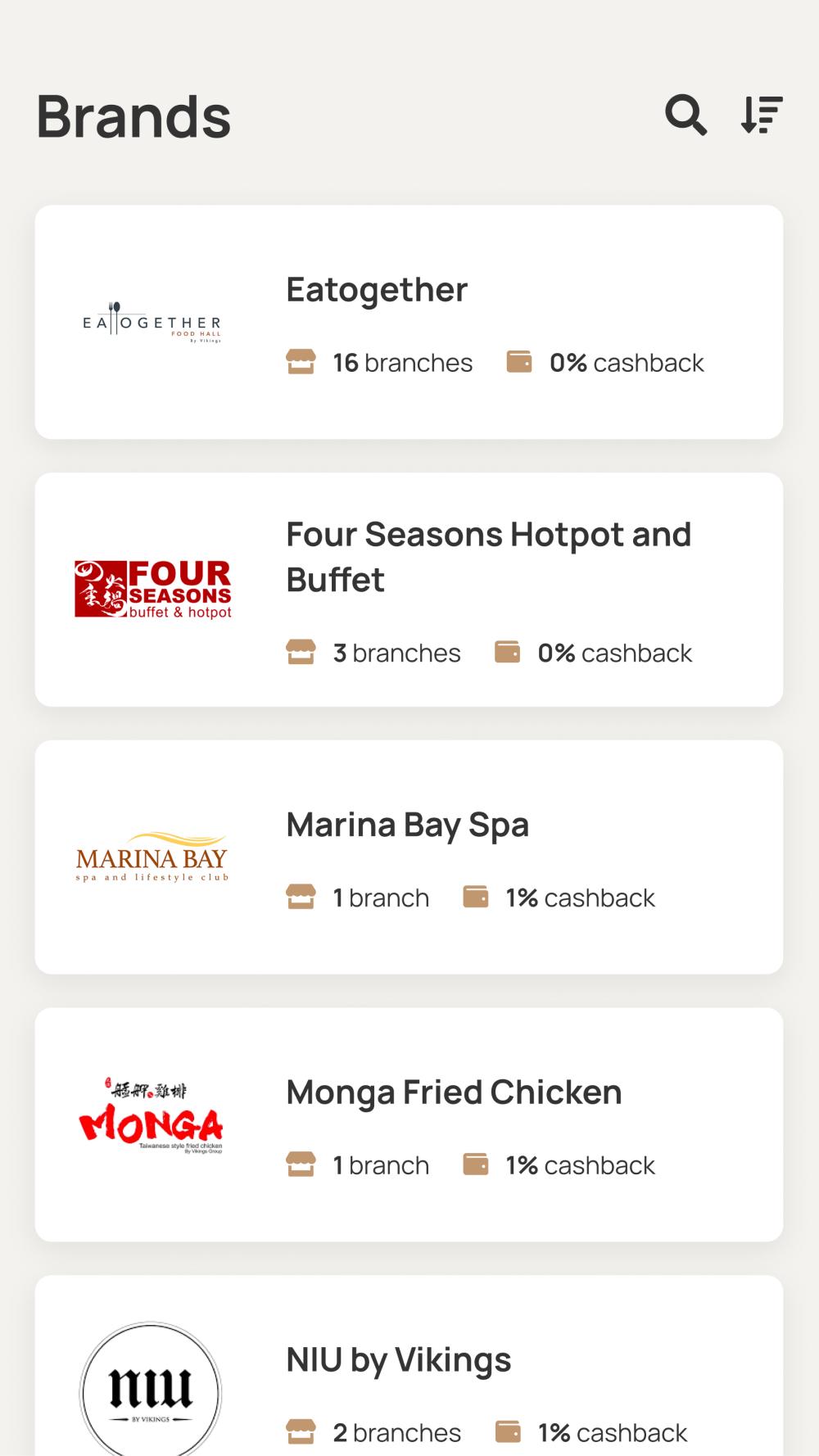Open the Eatogether brand card
The height and width of the screenshot is (1456, 819).
click(x=409, y=322)
